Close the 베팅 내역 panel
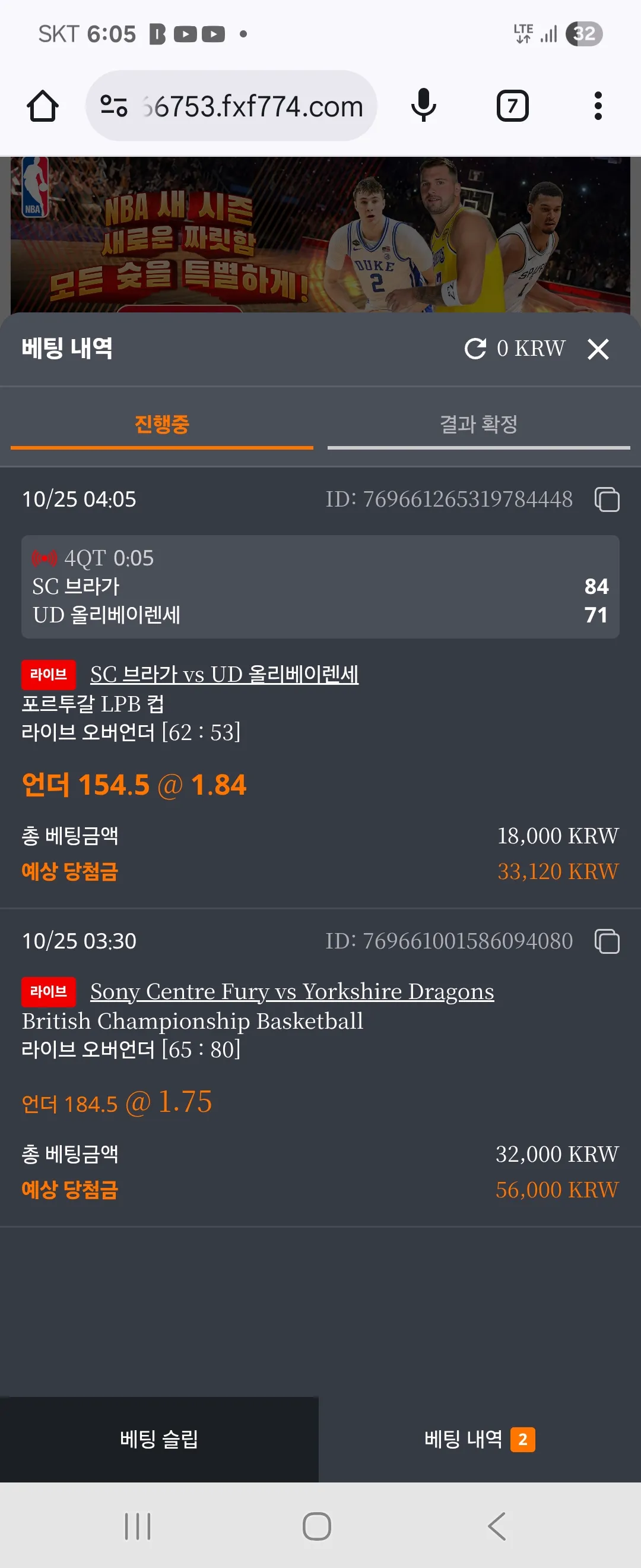The width and height of the screenshot is (641, 1568). point(598,349)
